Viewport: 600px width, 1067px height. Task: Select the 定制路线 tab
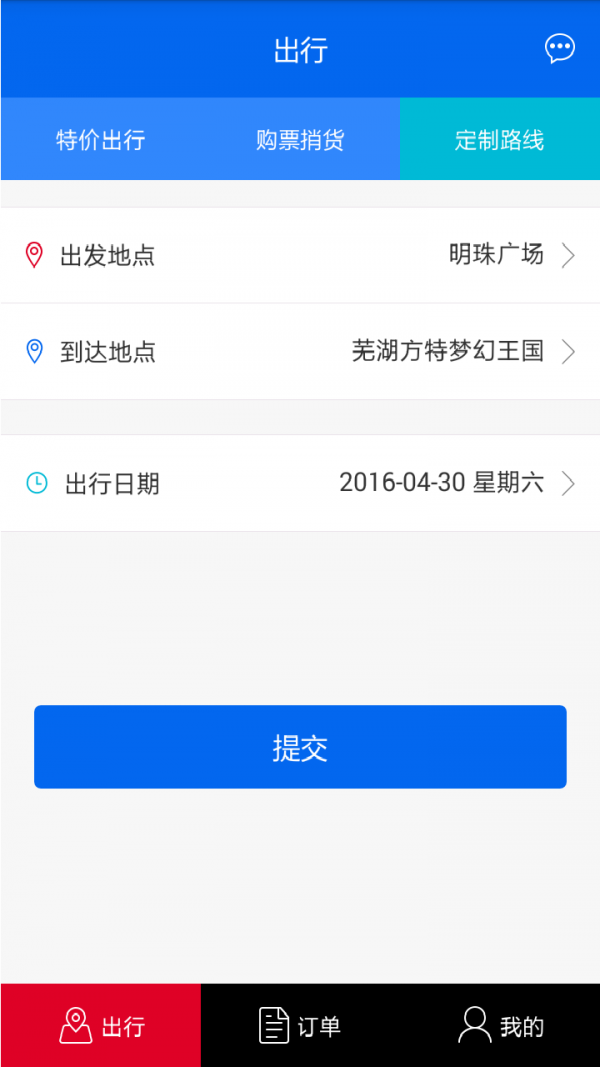pos(499,140)
